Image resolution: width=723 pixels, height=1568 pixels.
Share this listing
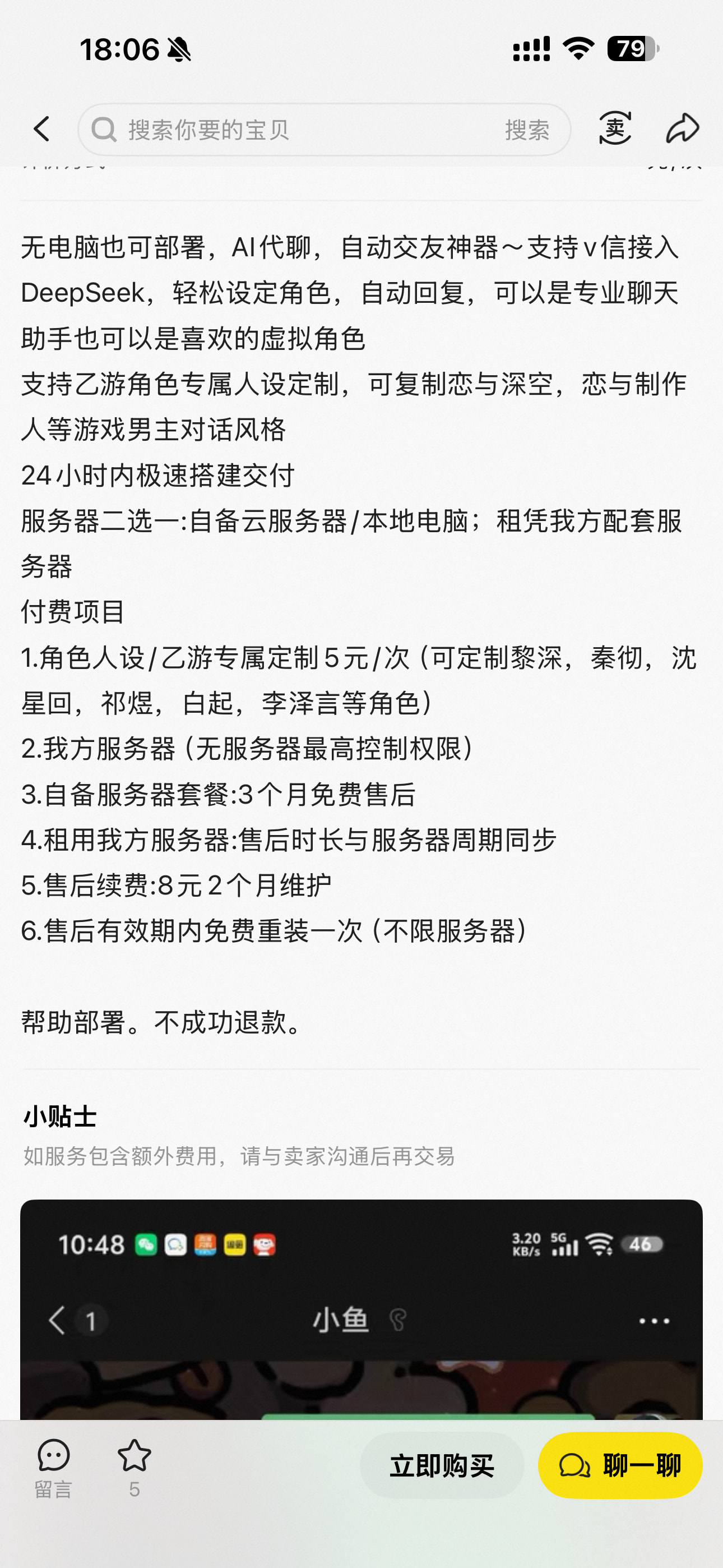tap(682, 128)
